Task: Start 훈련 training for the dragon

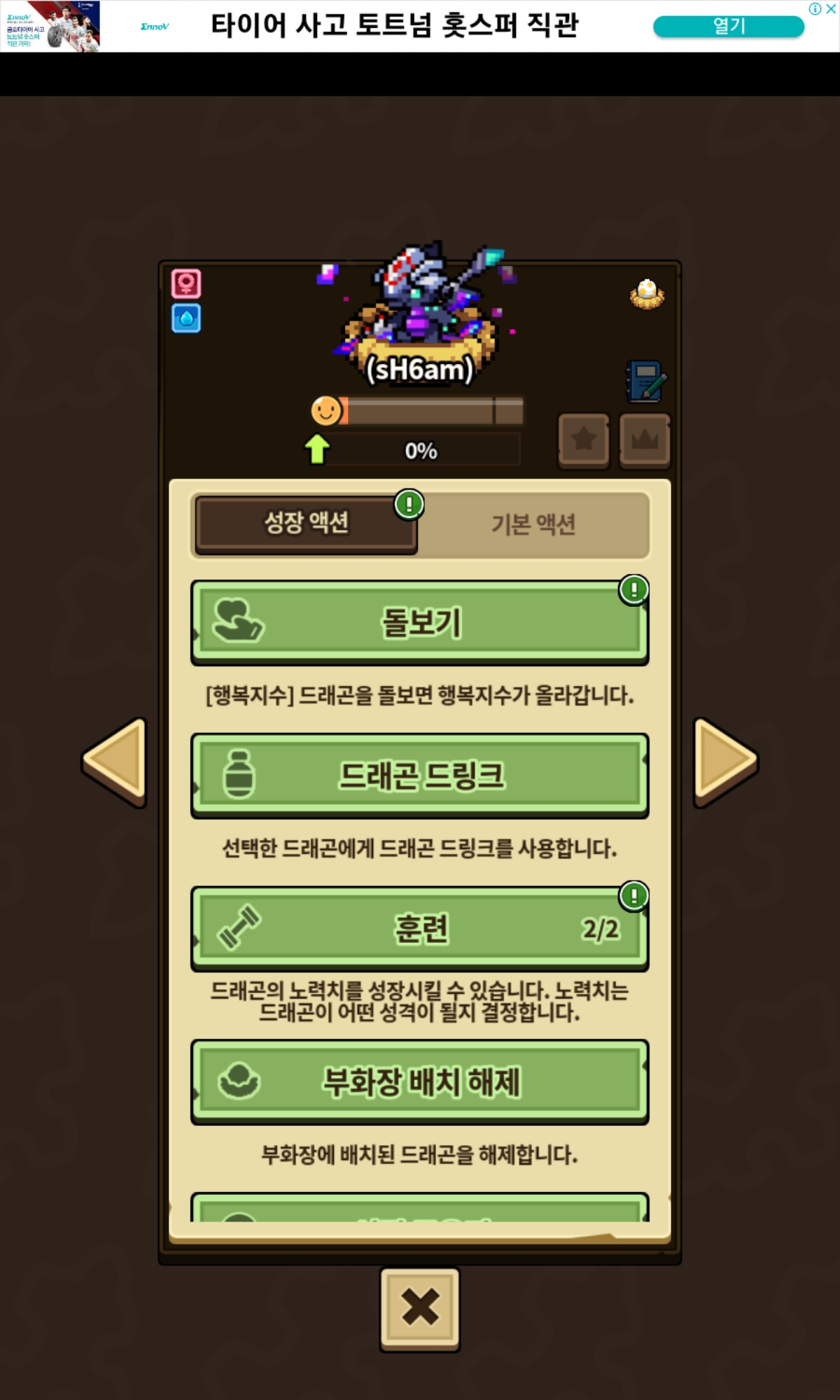Action: tap(420, 929)
